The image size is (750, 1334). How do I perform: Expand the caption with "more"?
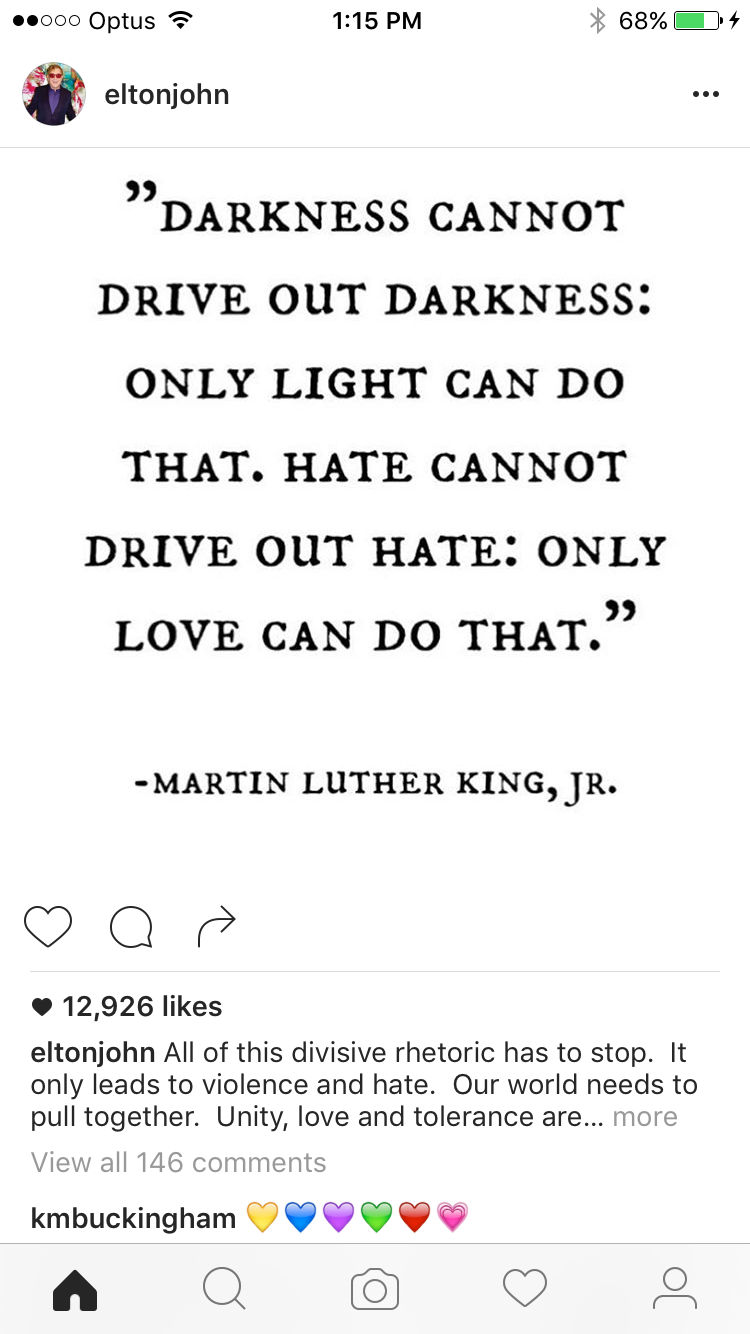pyautogui.click(x=645, y=1117)
